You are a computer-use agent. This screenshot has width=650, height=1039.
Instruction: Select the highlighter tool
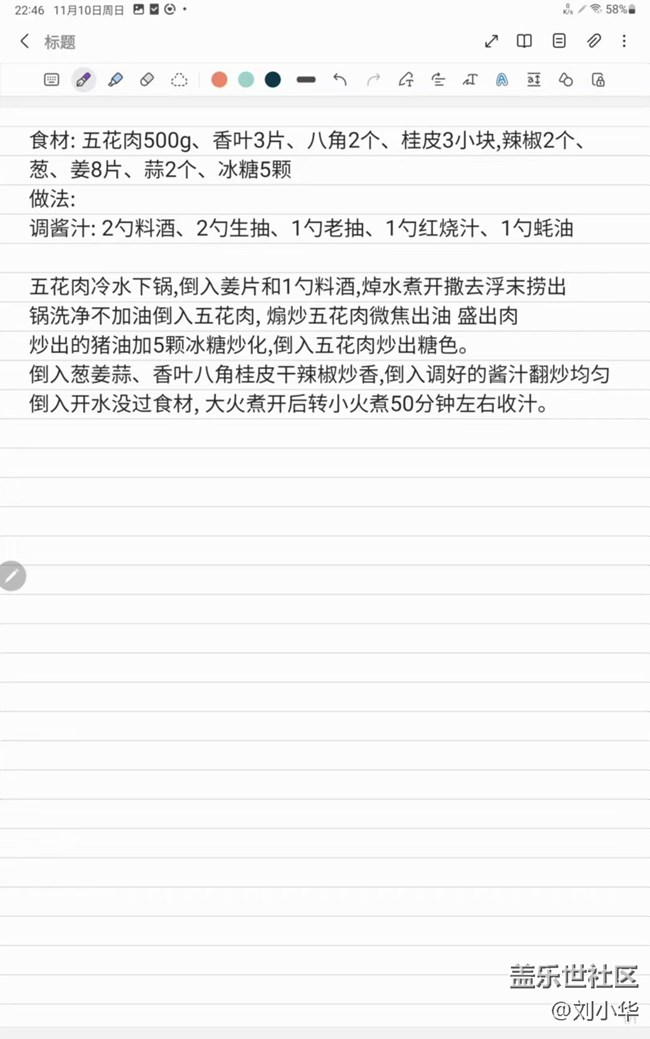(115, 80)
